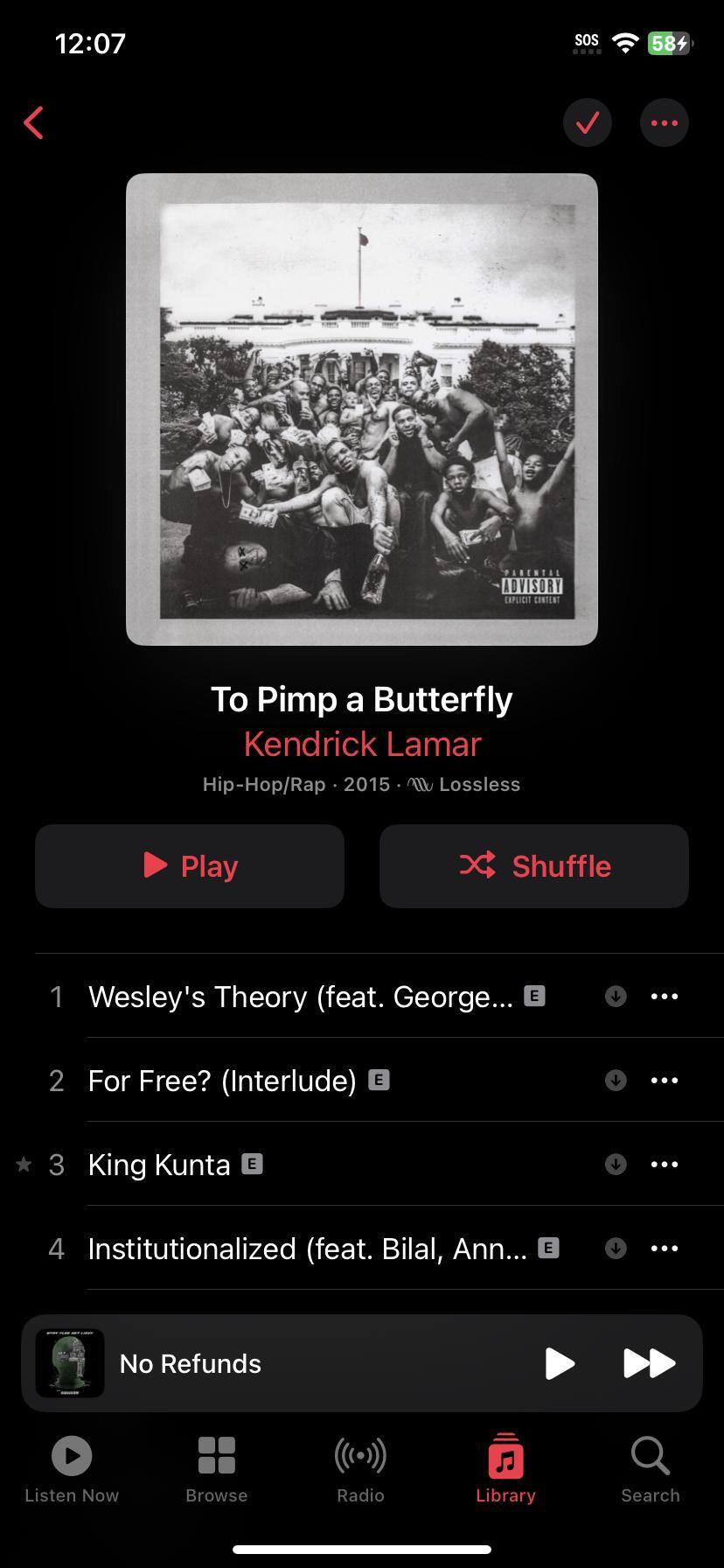Play the track Wesley's Theory
This screenshot has width=724, height=1568.
(x=300, y=997)
